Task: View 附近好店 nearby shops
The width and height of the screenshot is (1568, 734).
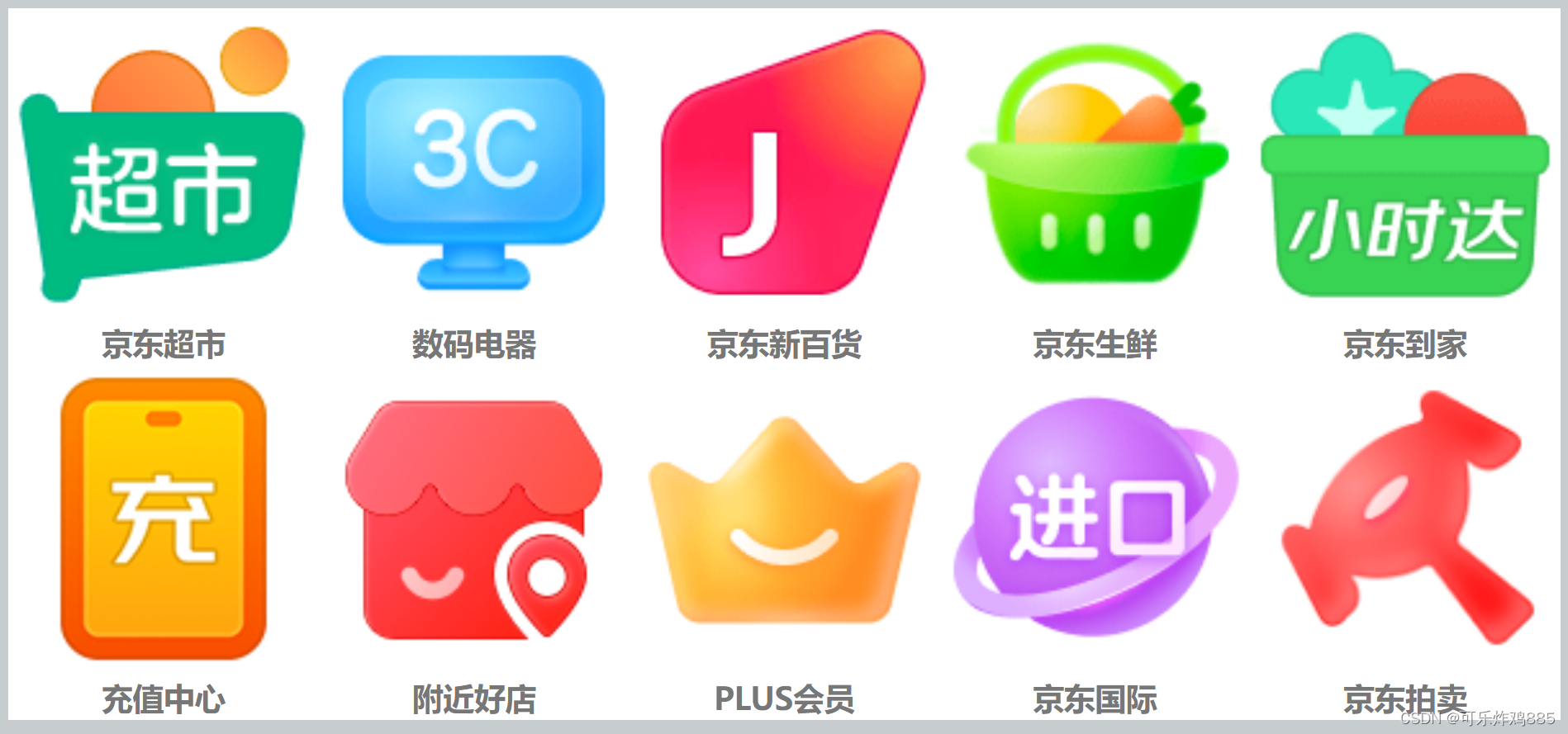Action: 473,520
